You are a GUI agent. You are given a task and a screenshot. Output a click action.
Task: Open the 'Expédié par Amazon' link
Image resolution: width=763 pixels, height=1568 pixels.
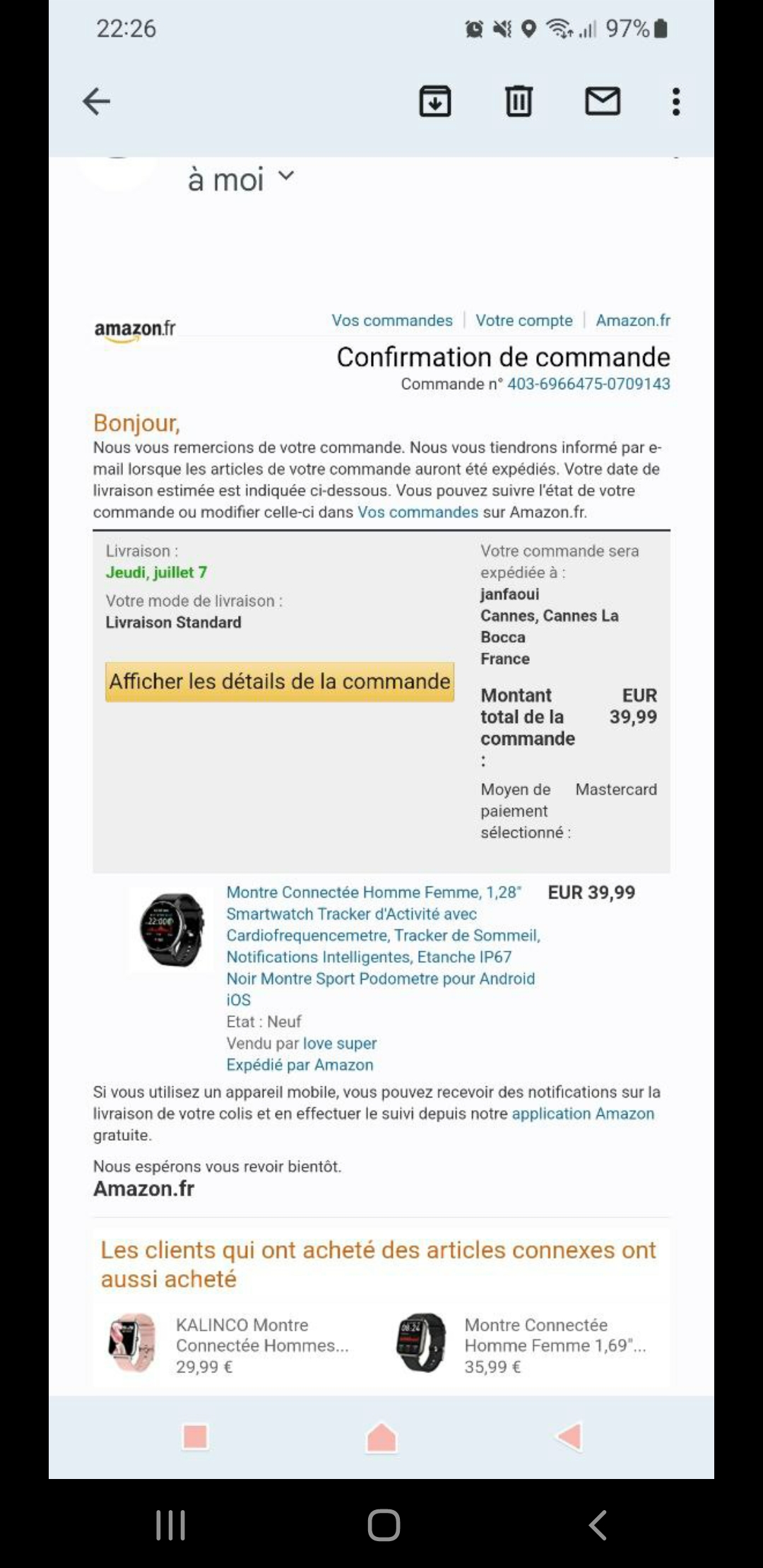300,1065
